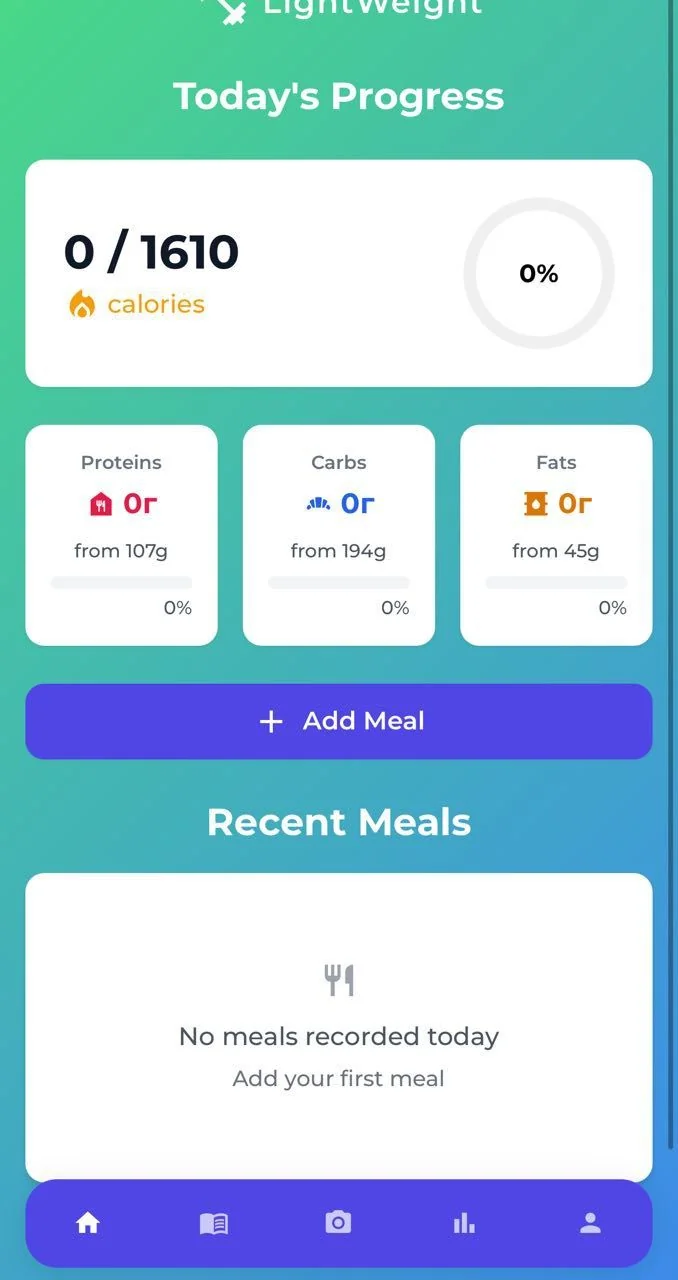
Task: Open the profile tab
Action: 590,1222
